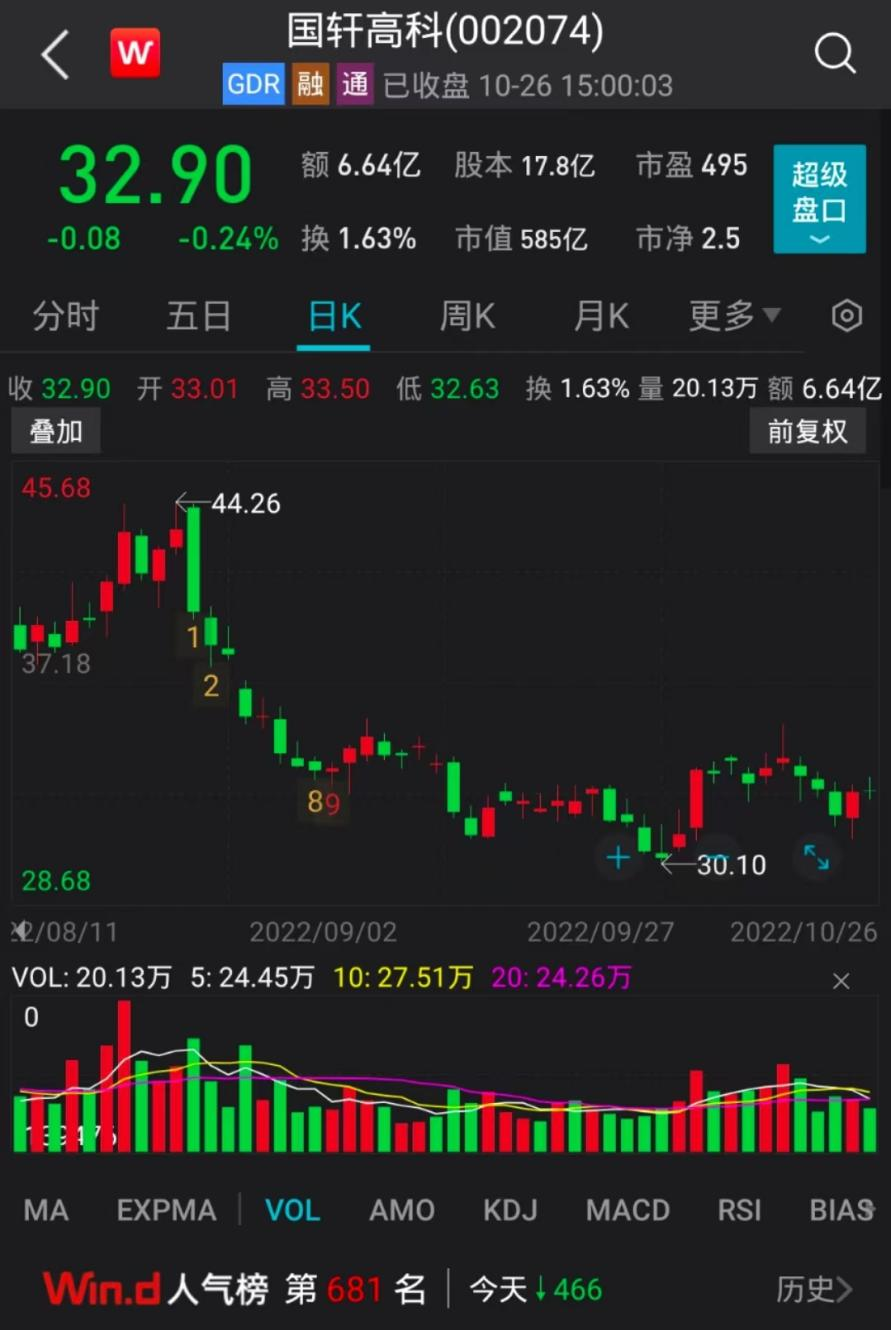
Task: Show the 月K chart
Action: click(x=601, y=317)
